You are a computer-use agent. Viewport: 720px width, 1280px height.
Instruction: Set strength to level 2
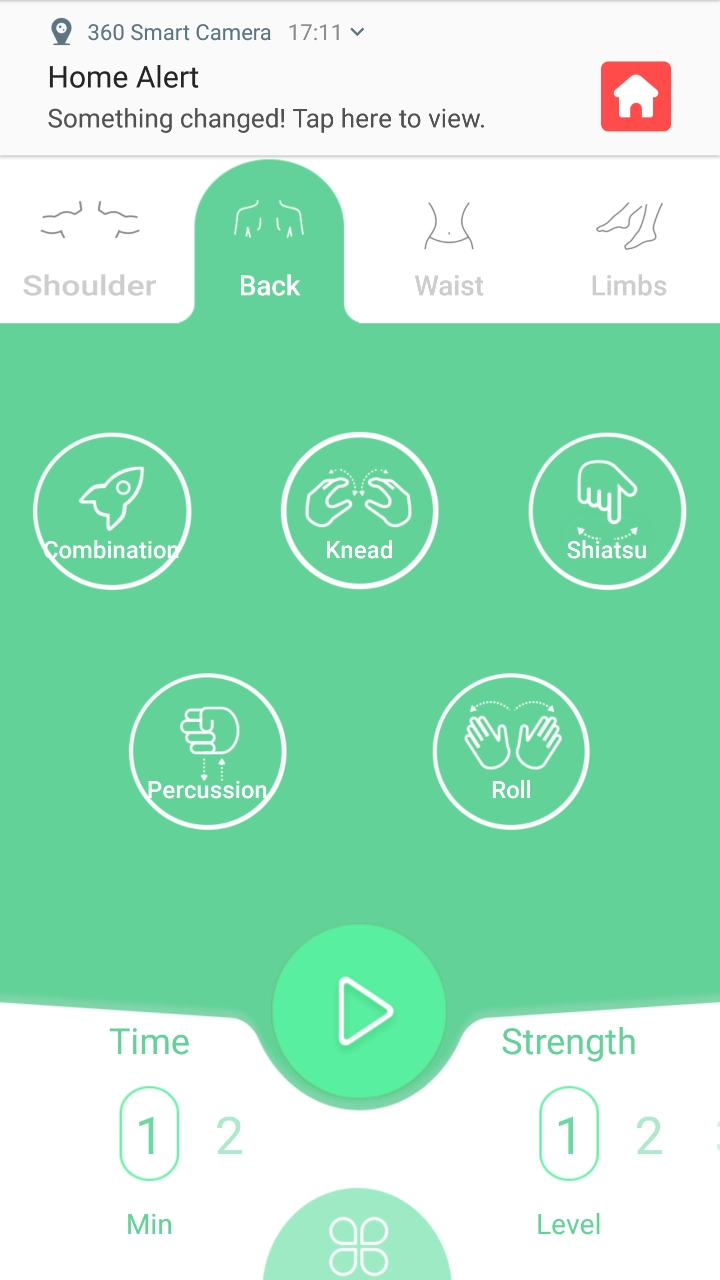coord(648,1133)
